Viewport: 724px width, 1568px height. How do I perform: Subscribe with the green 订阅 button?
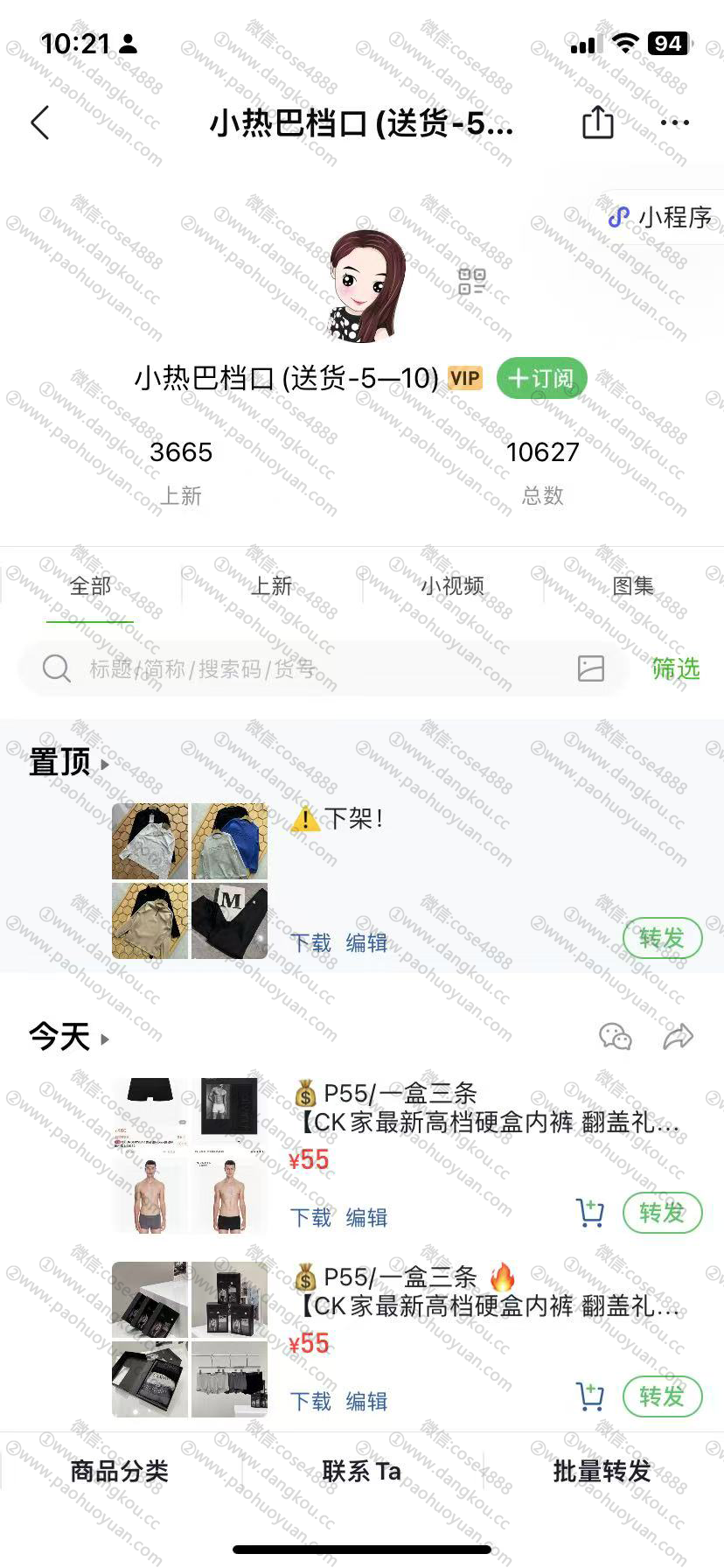pyautogui.click(x=541, y=379)
